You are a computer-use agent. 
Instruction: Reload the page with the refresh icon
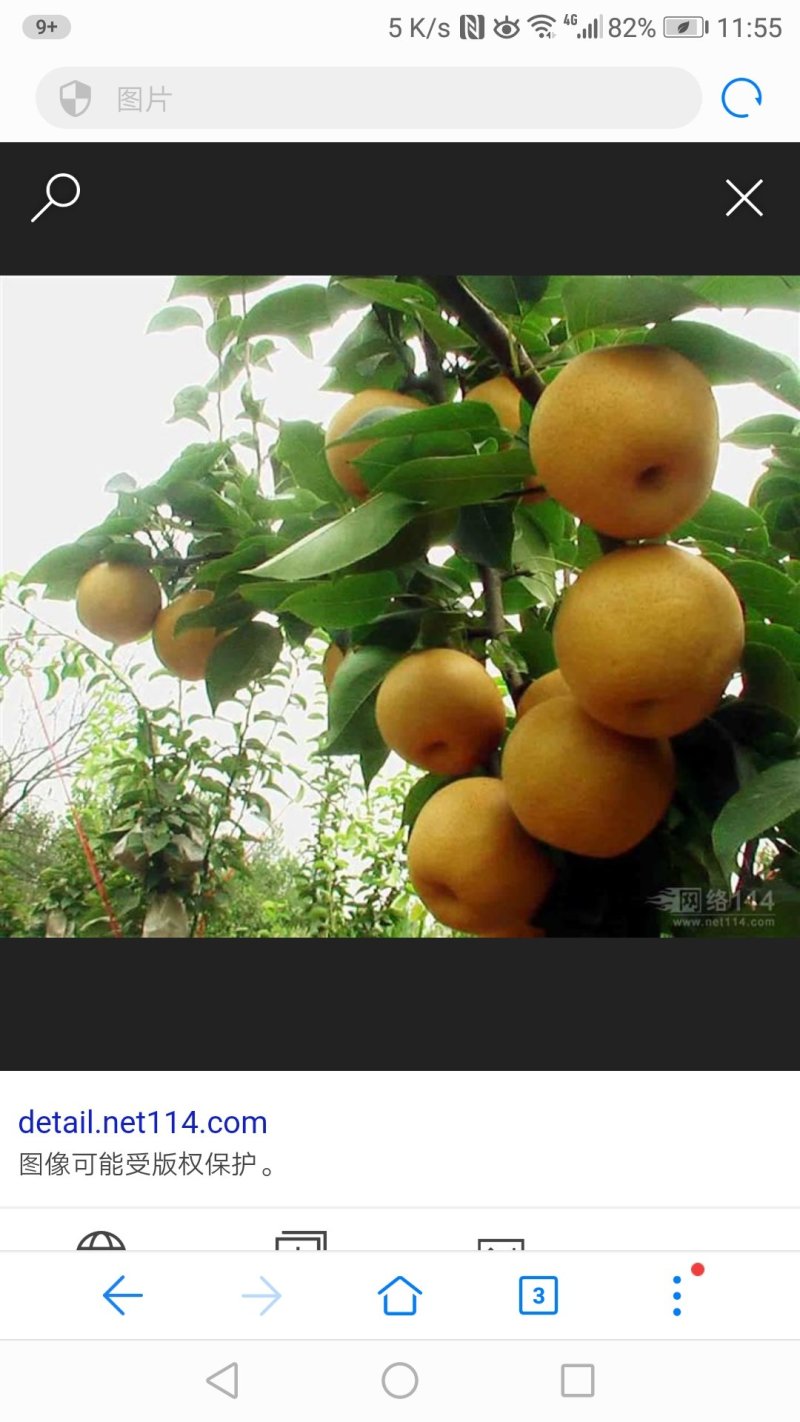coord(742,98)
